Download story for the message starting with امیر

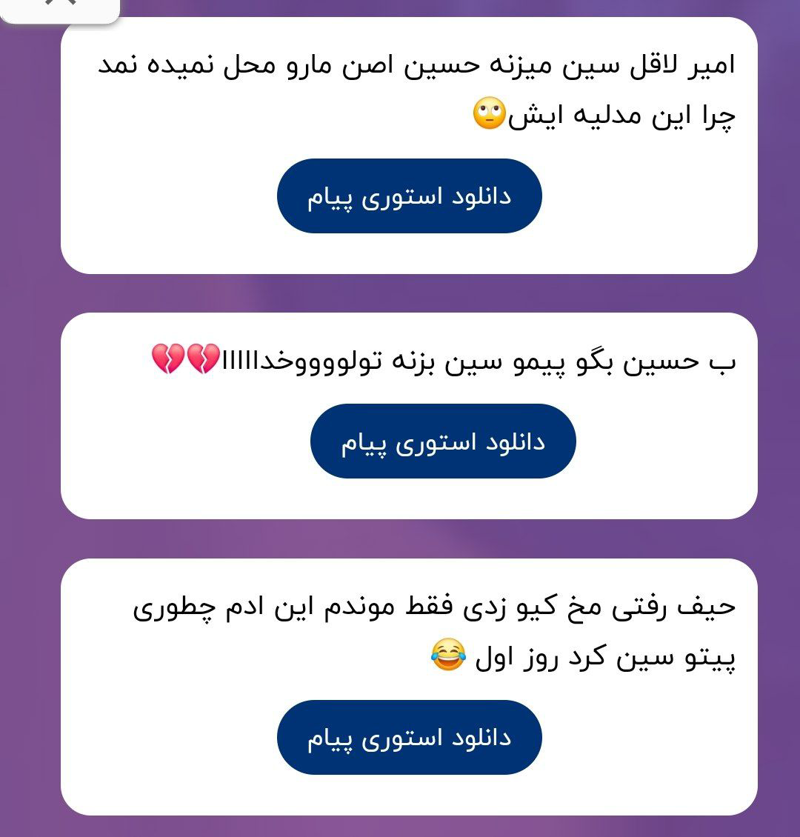(409, 196)
